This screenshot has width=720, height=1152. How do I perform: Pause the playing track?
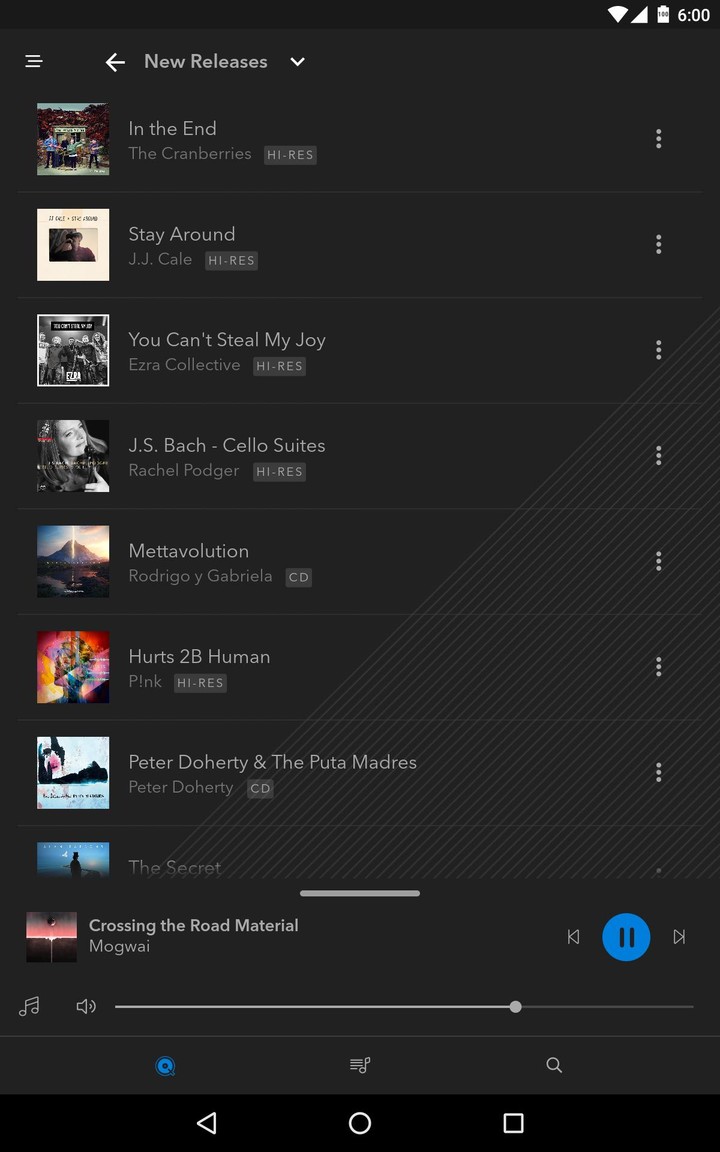[x=626, y=937]
